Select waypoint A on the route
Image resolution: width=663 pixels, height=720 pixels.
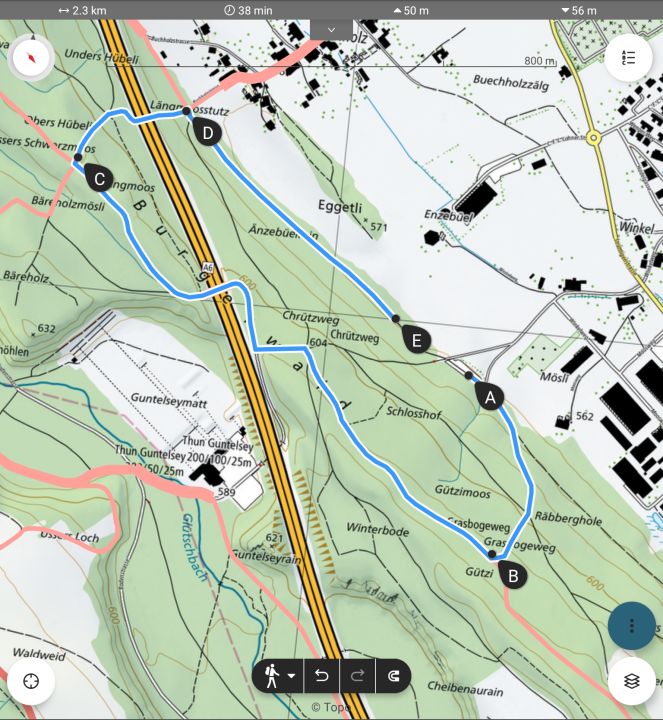tap(487, 395)
